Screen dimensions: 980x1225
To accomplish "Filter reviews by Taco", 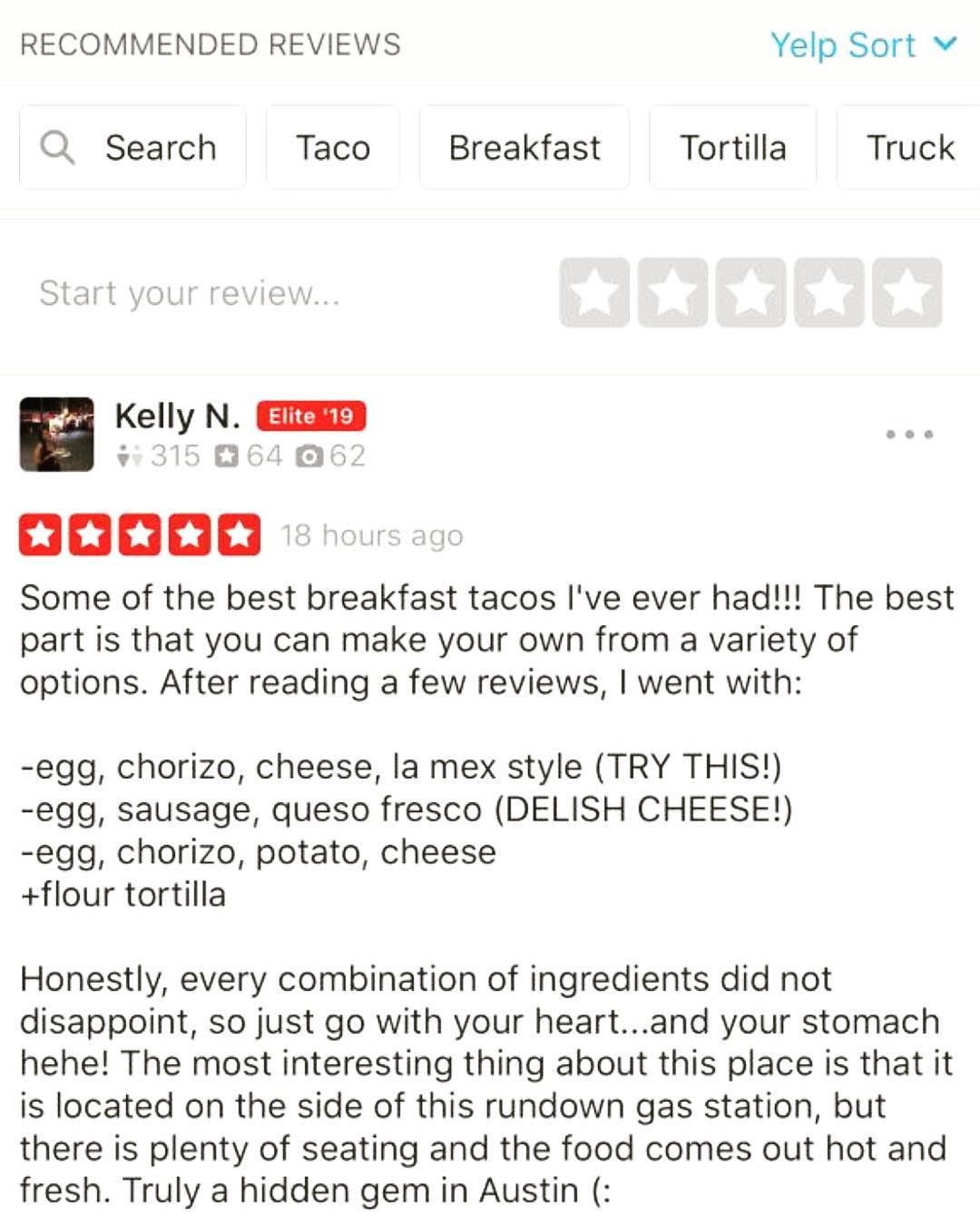I will pyautogui.click(x=333, y=147).
